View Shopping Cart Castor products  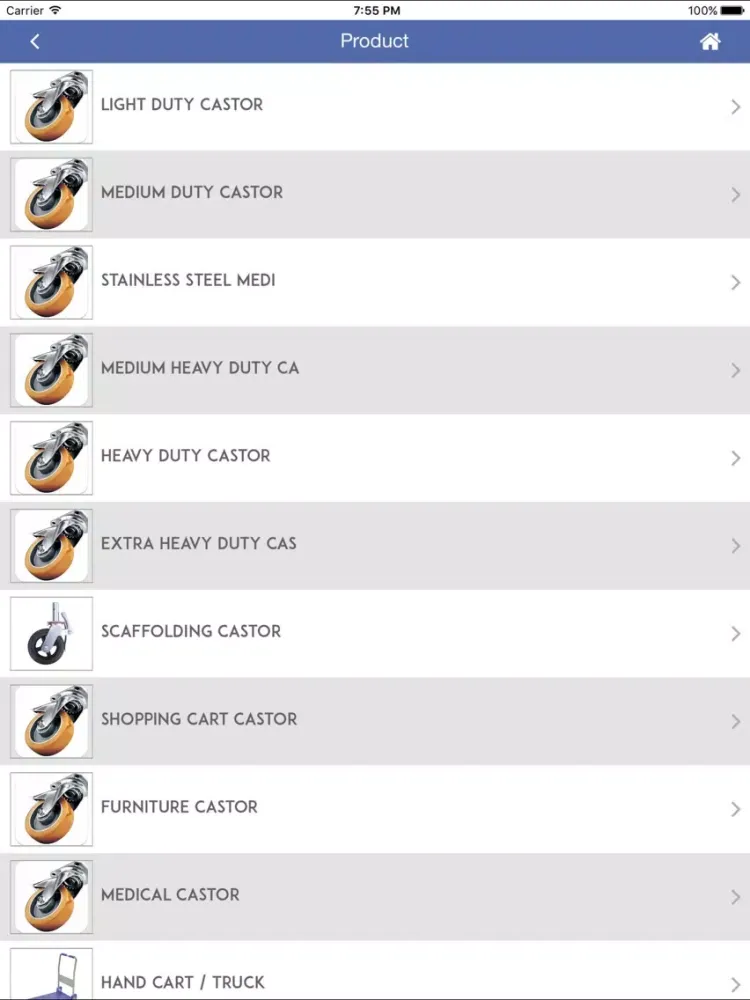pyautogui.click(x=375, y=720)
